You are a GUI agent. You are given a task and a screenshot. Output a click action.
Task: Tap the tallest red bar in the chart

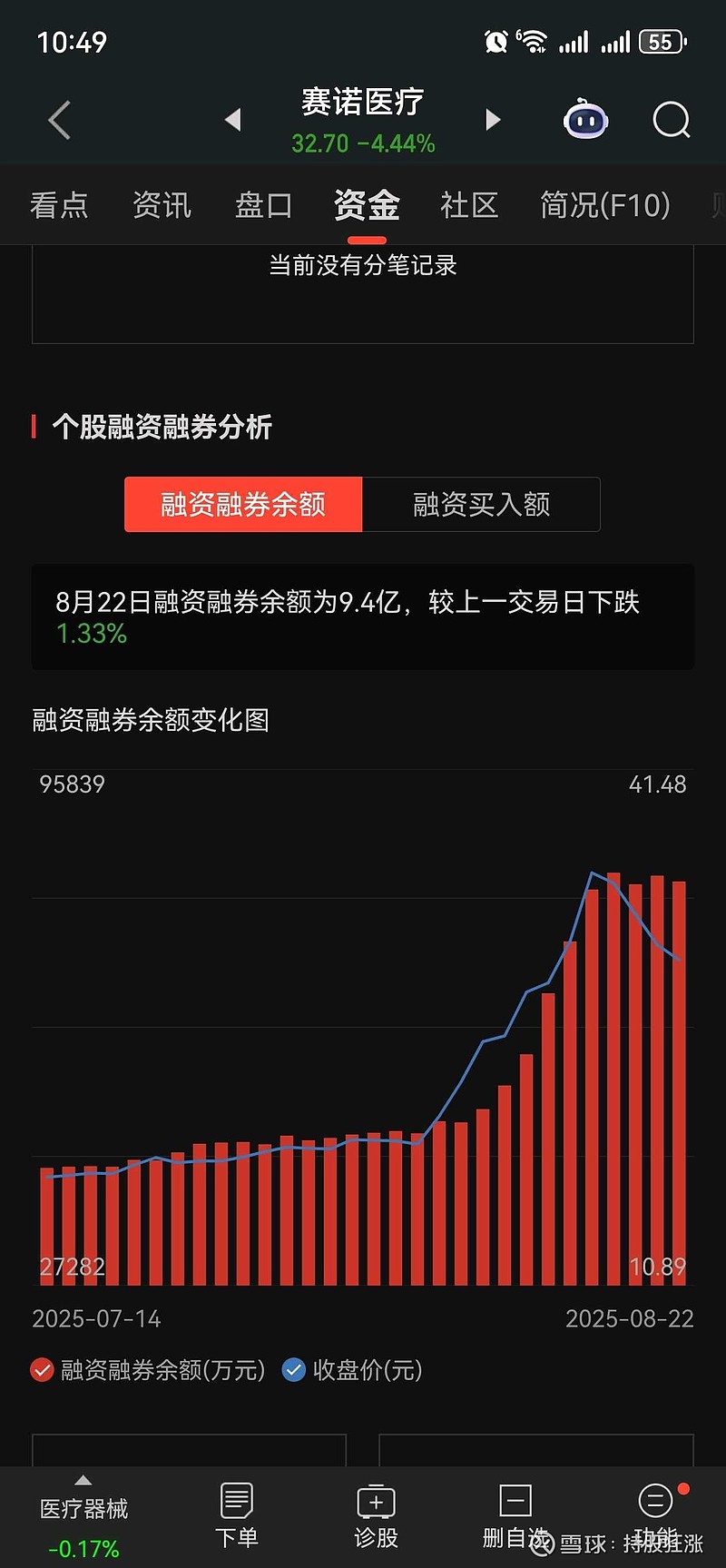click(613, 1044)
